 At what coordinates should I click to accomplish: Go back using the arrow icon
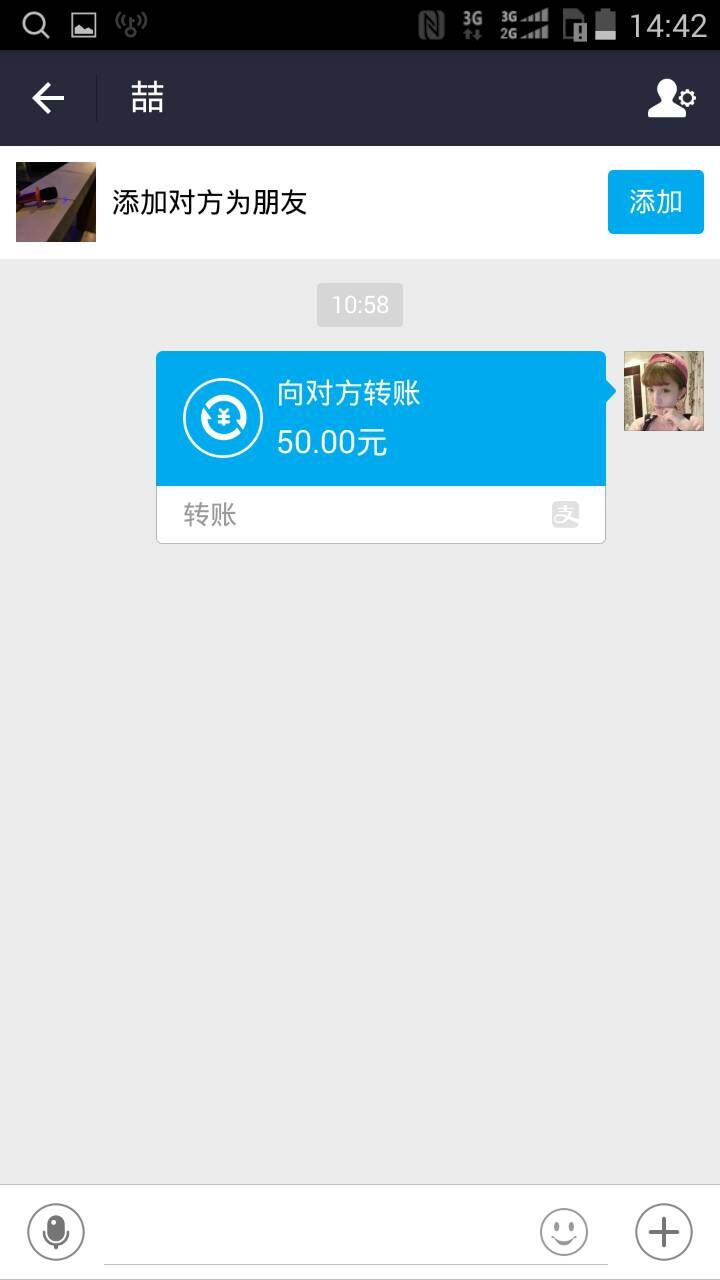(x=48, y=98)
